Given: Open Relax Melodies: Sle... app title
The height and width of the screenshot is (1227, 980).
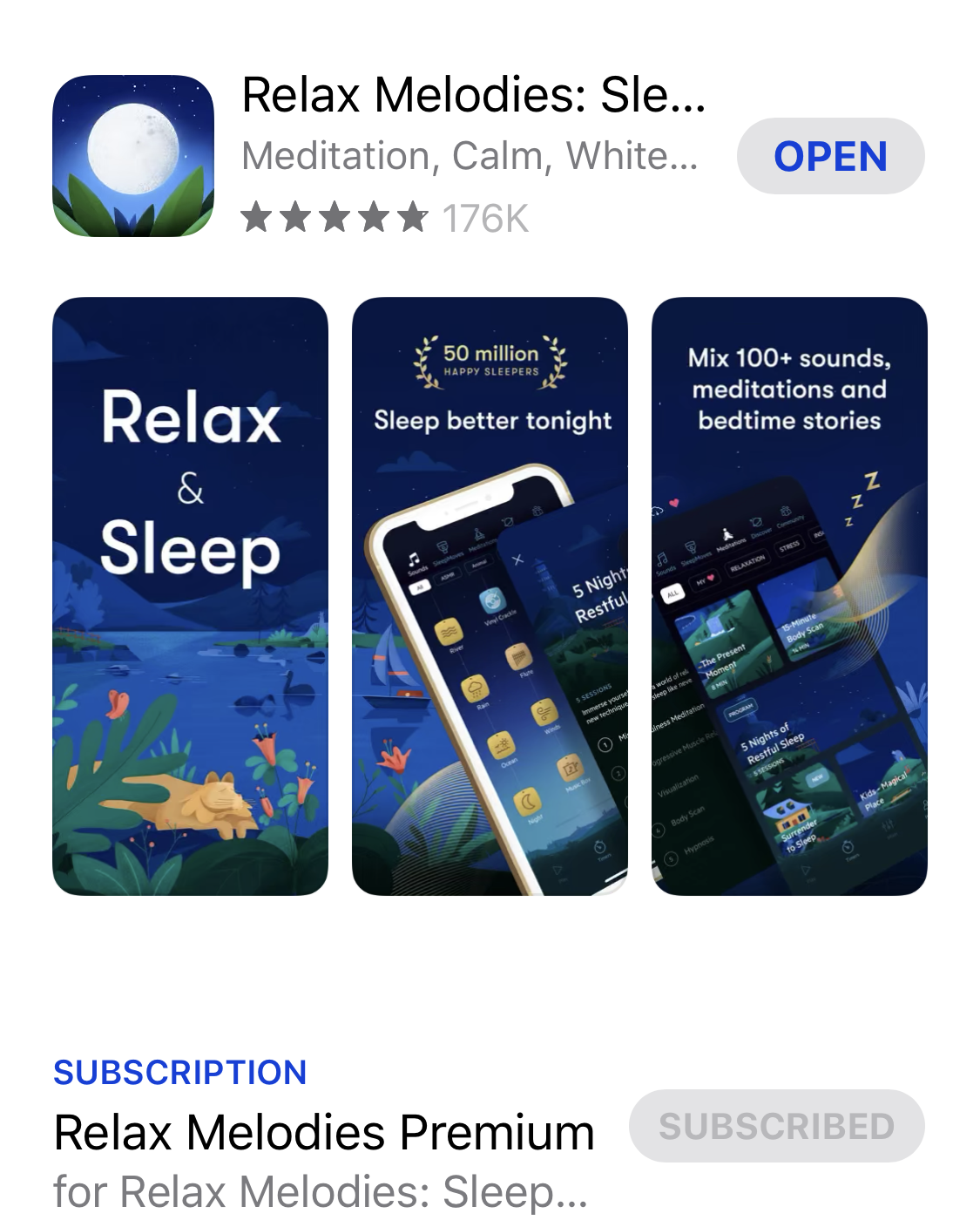Looking at the screenshot, I should 473,94.
